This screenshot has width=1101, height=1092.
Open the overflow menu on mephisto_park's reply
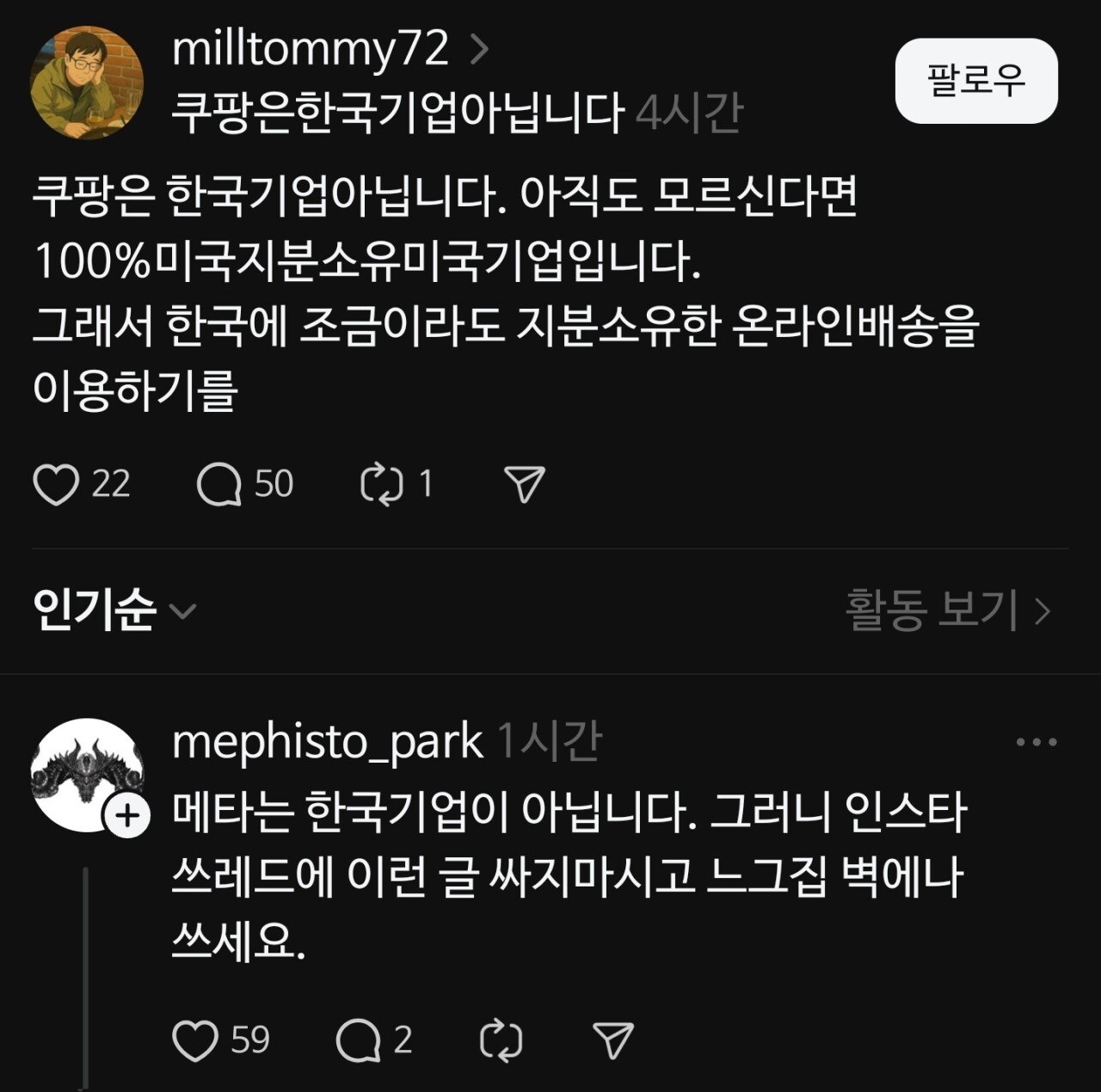[1036, 742]
